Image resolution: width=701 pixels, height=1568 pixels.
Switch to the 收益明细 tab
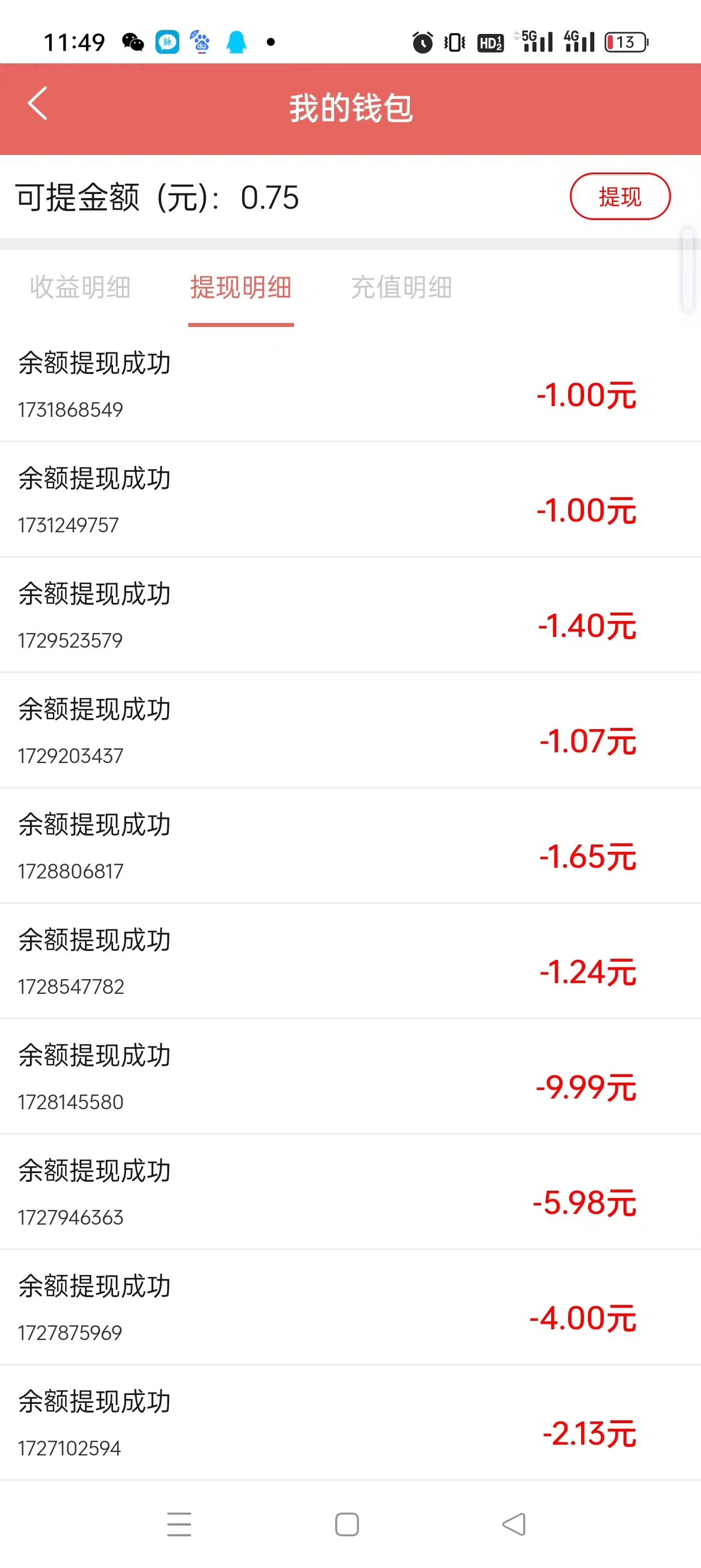click(80, 287)
